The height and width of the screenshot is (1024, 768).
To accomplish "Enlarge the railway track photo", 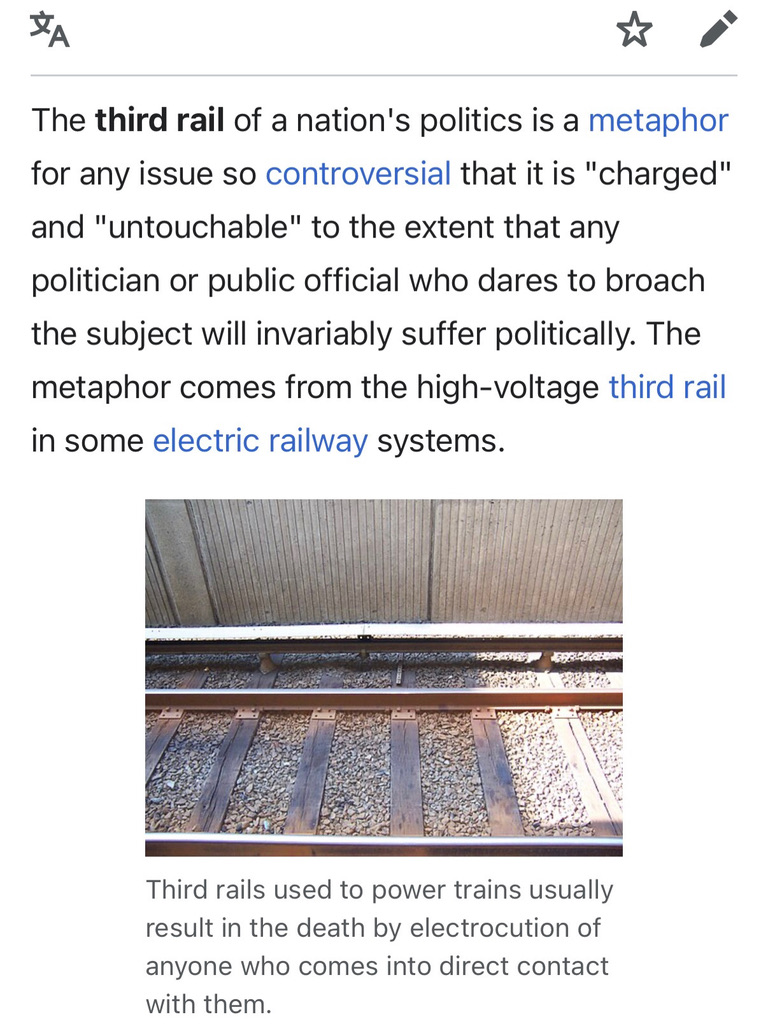I will (x=383, y=677).
